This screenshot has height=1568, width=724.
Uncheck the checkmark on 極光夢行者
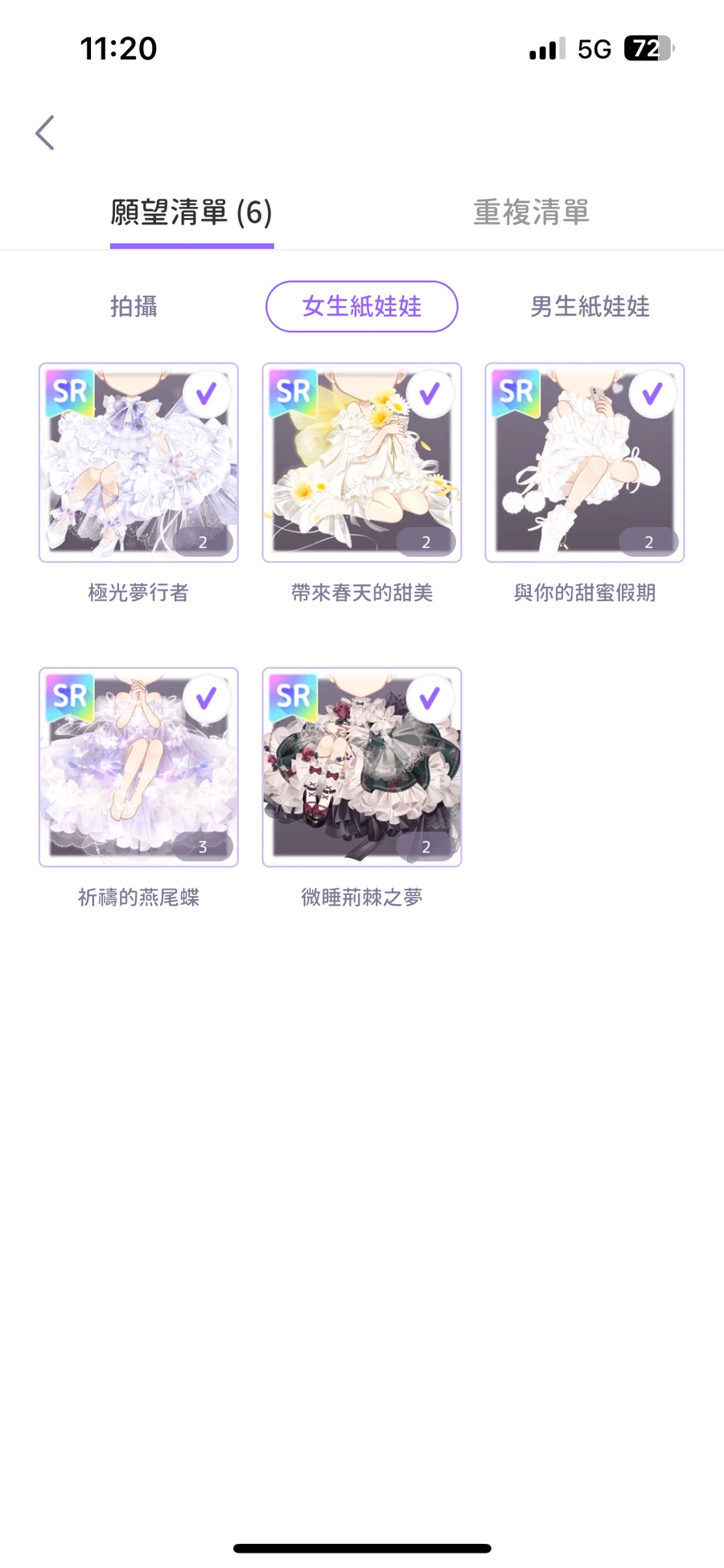point(207,394)
